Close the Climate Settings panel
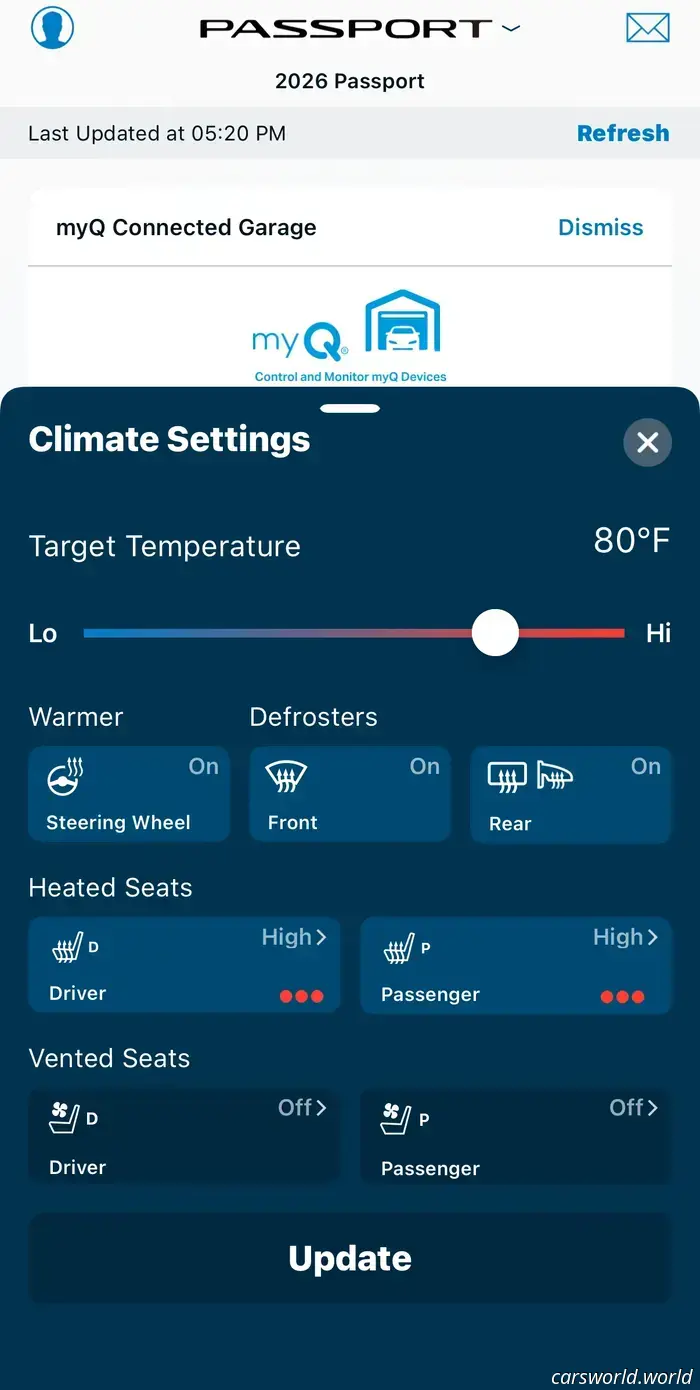 [x=648, y=442]
